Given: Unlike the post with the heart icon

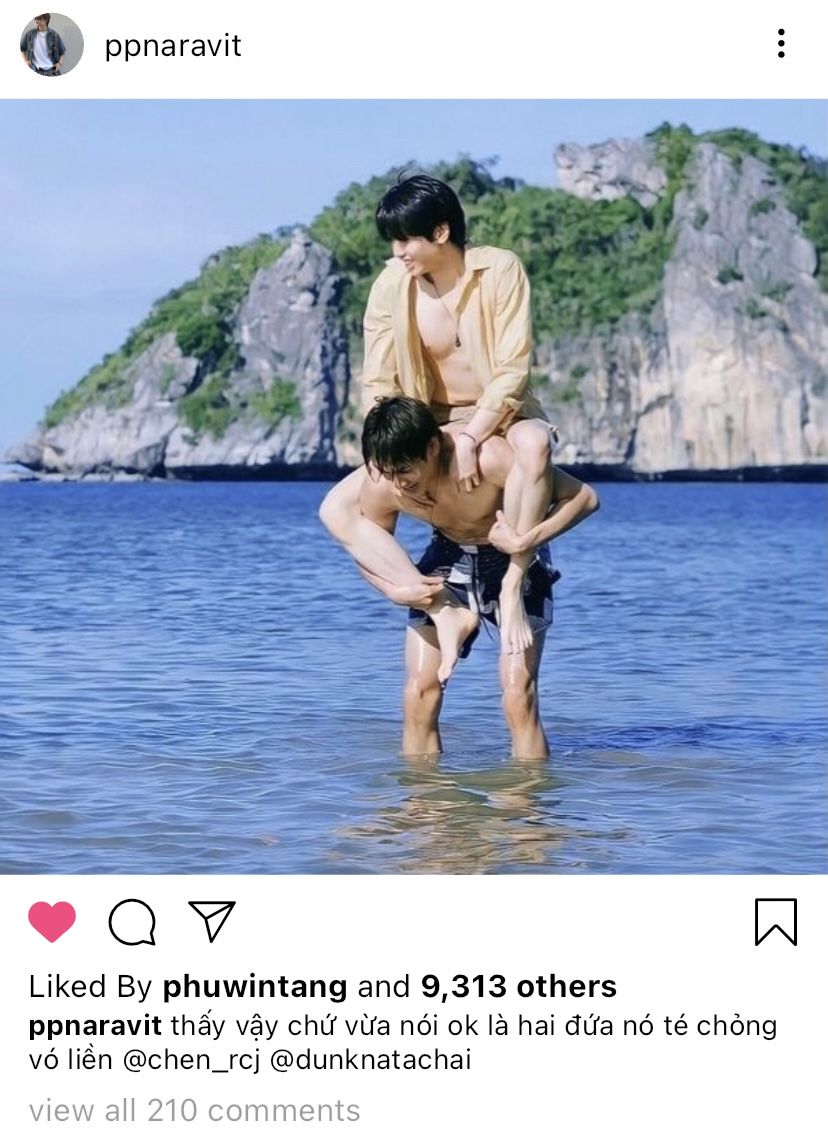Looking at the screenshot, I should [x=52, y=921].
